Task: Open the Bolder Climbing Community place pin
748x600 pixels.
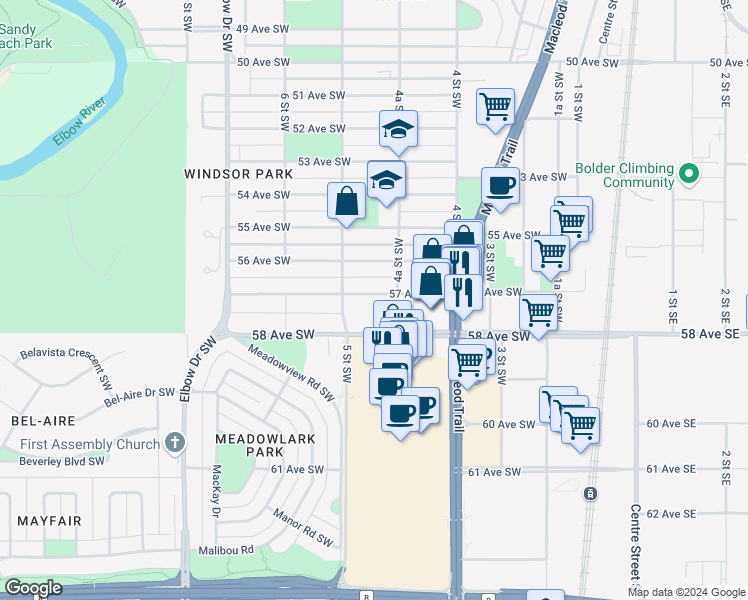Action: pyautogui.click(x=688, y=175)
